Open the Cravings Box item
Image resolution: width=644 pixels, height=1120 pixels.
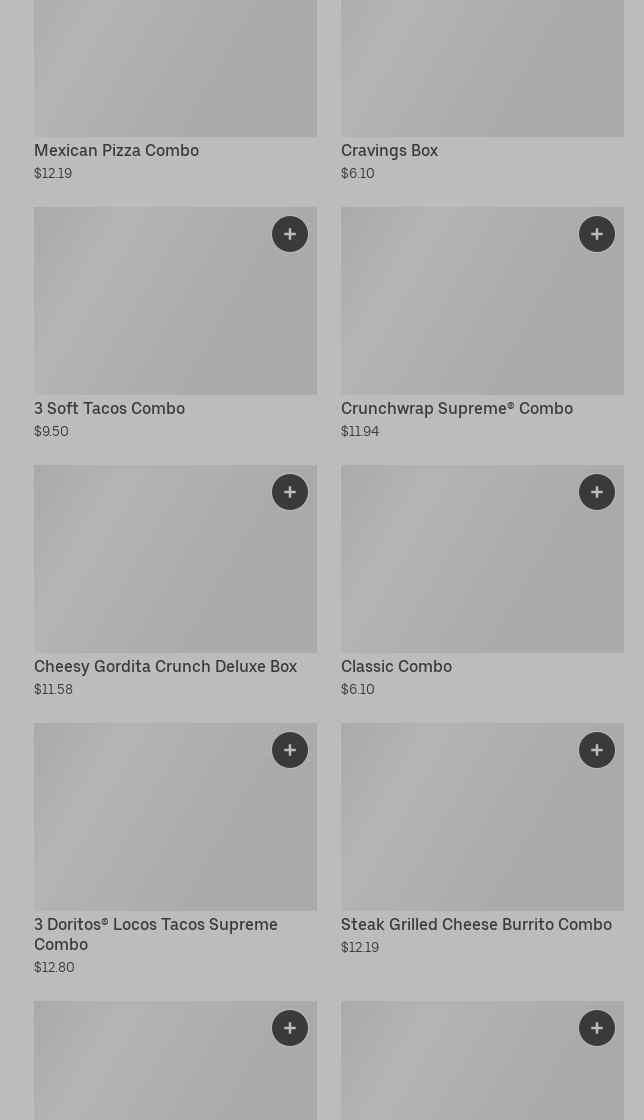(389, 150)
